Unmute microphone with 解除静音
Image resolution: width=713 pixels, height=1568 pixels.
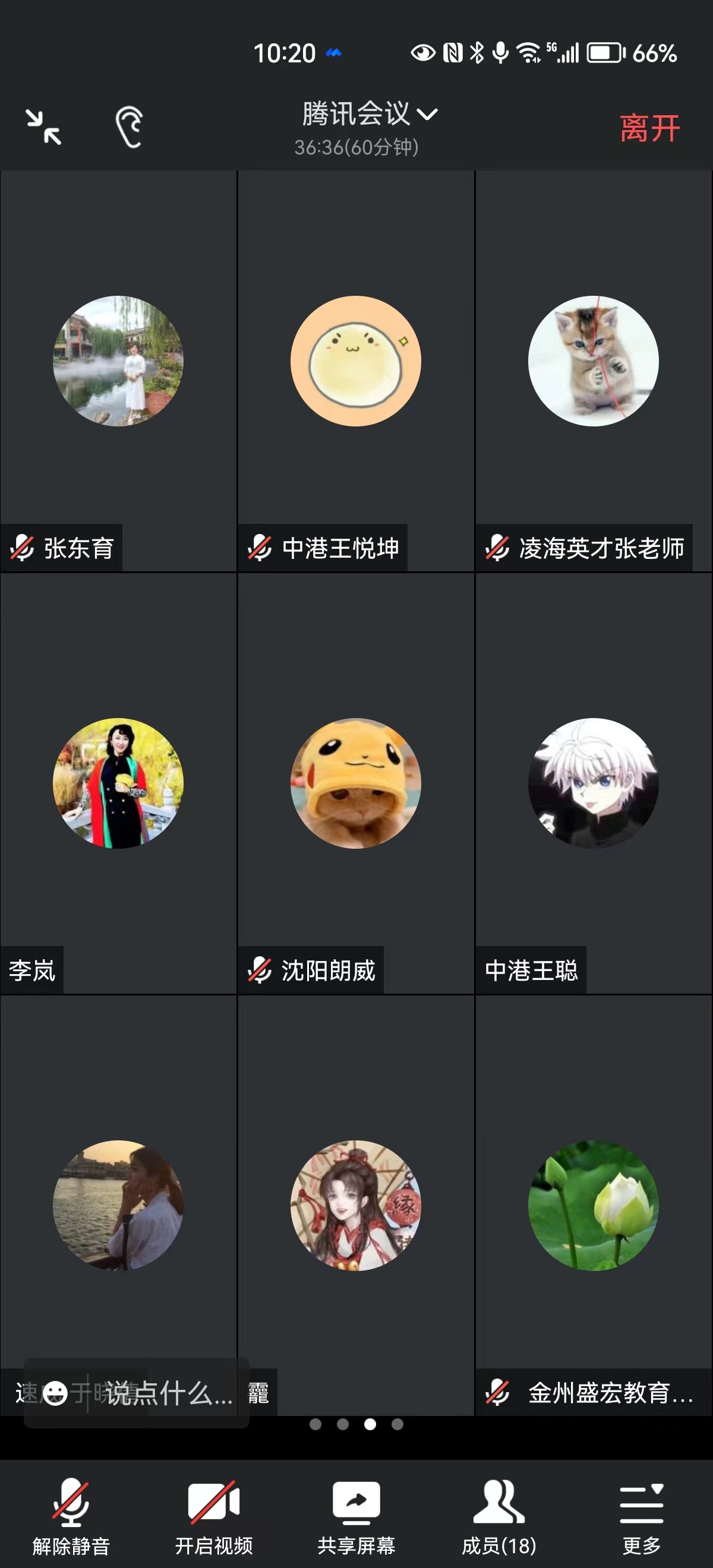[x=71, y=1515]
